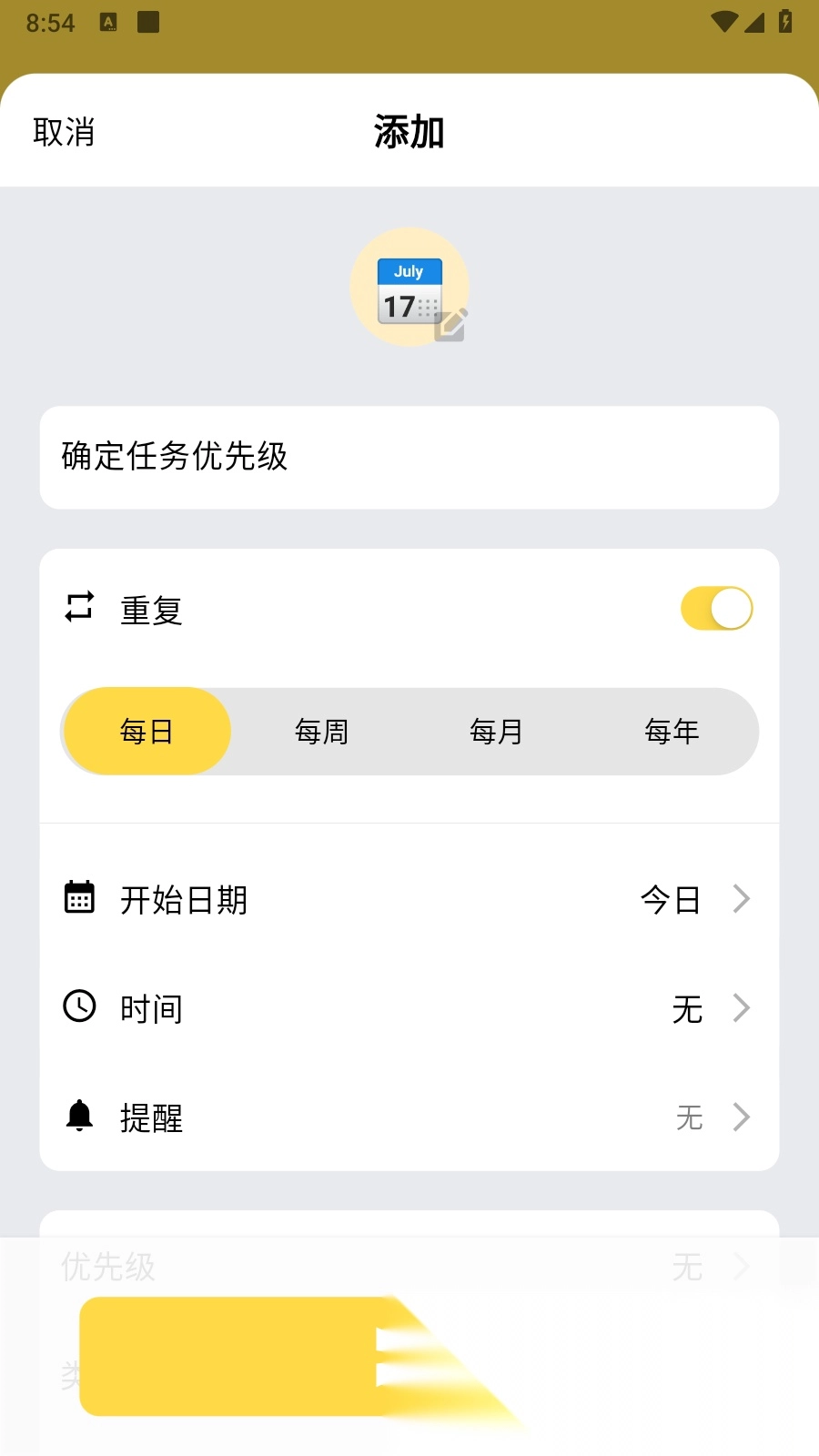The height and width of the screenshot is (1456, 819).
Task: Expand the 开始日期 row with chevron
Action: (x=742, y=899)
